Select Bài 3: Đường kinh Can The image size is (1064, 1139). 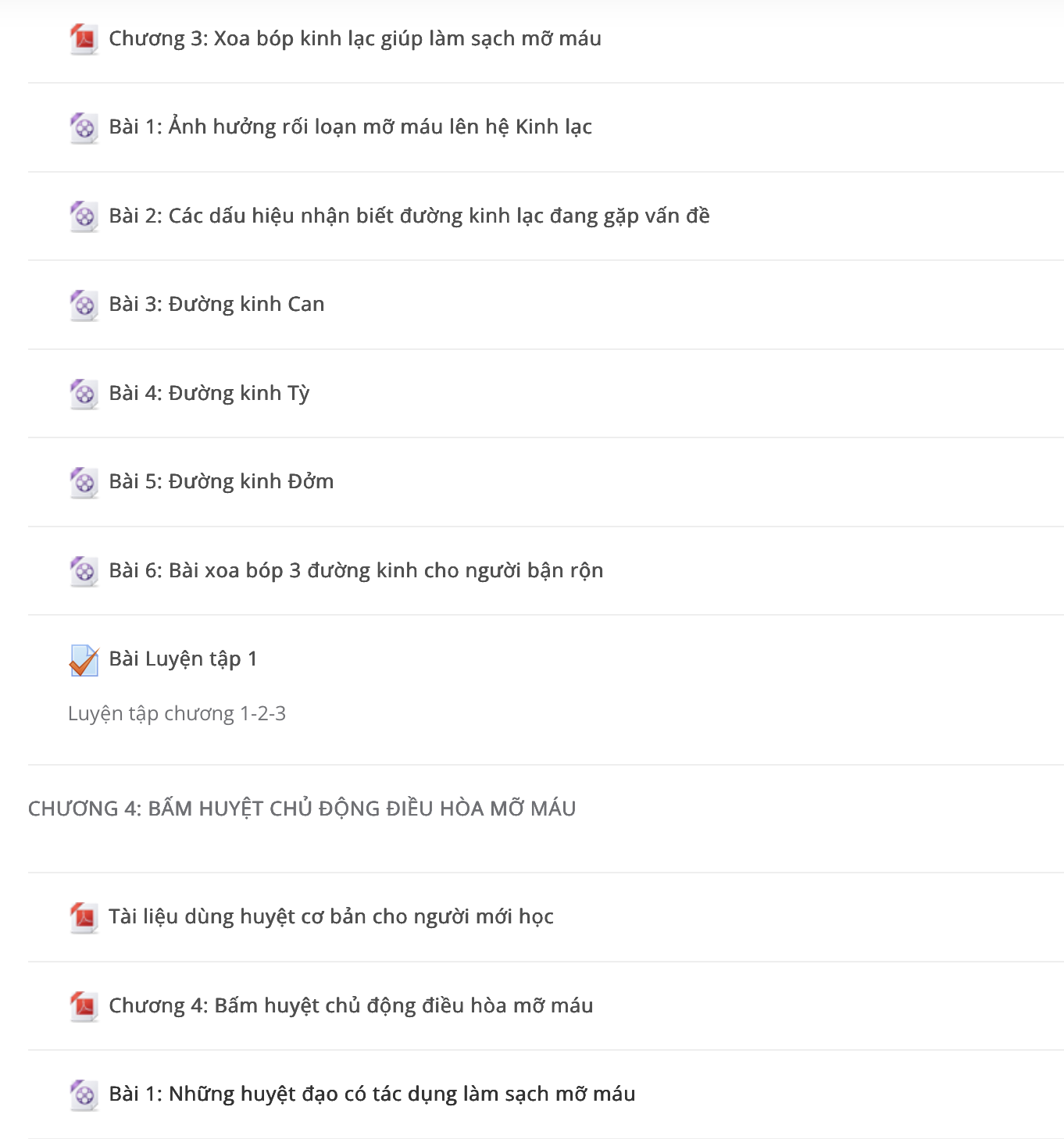point(216,304)
